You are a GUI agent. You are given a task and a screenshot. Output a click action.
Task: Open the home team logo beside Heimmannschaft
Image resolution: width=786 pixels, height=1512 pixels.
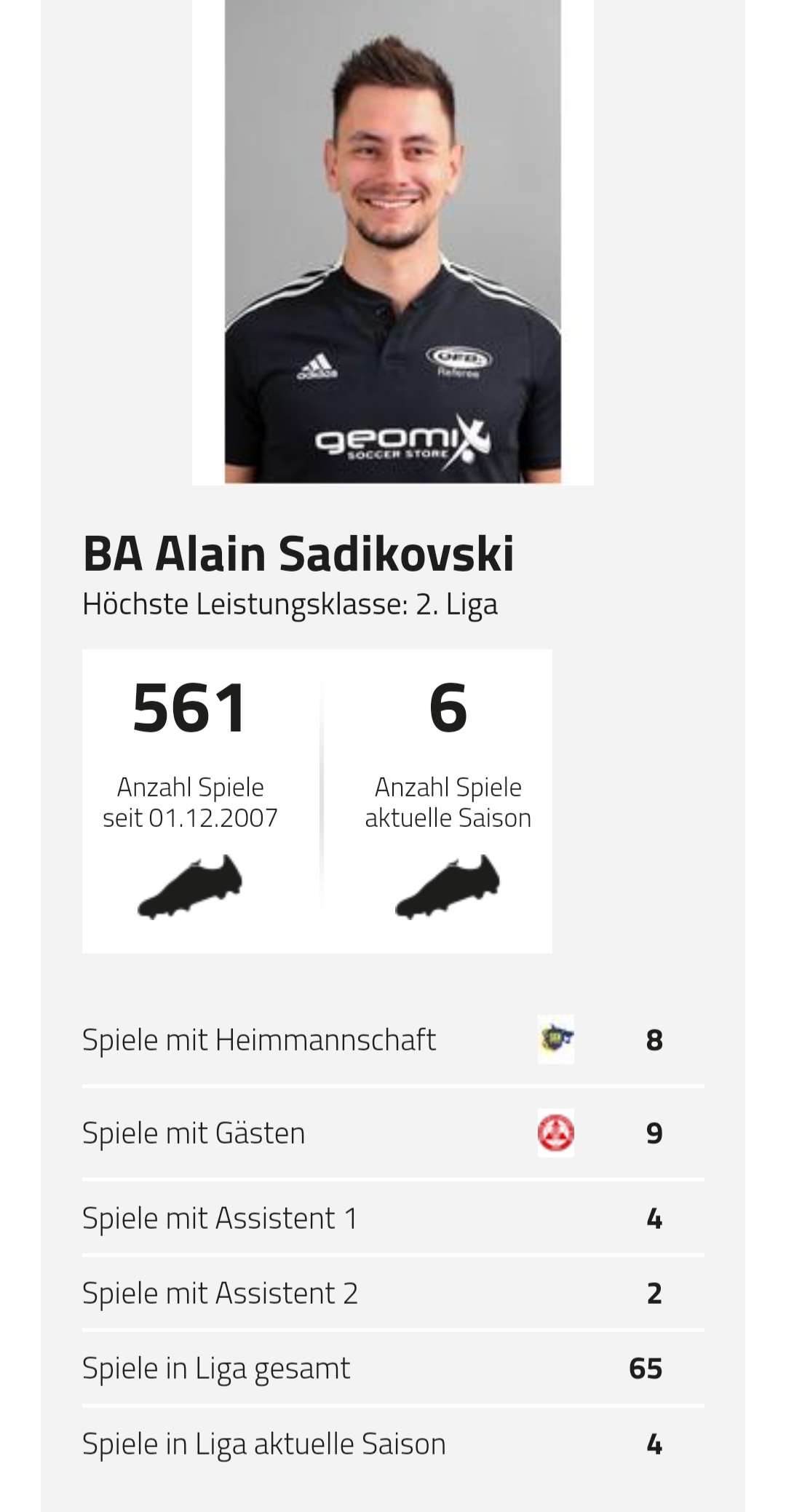pos(556,1039)
